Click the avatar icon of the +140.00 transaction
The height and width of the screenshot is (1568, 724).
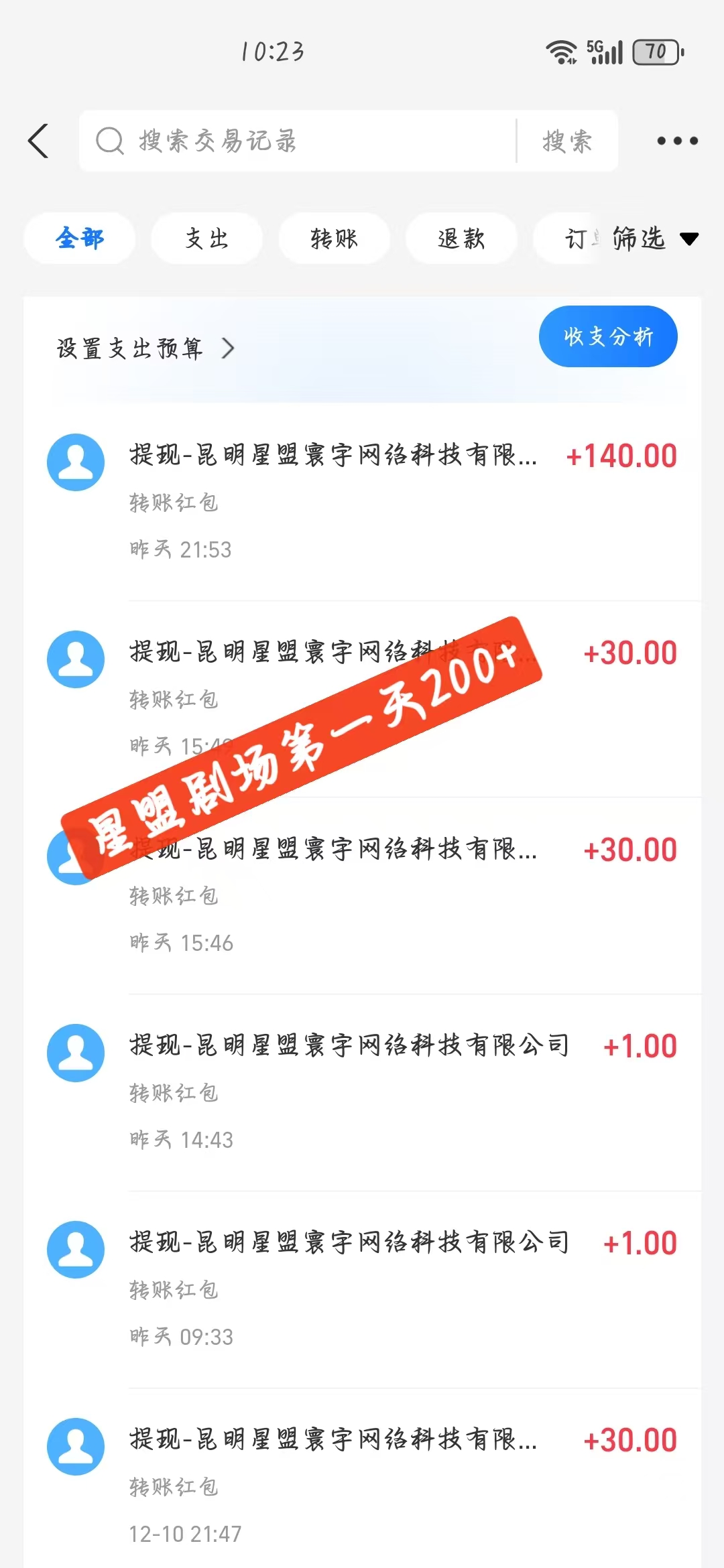pos(75,462)
